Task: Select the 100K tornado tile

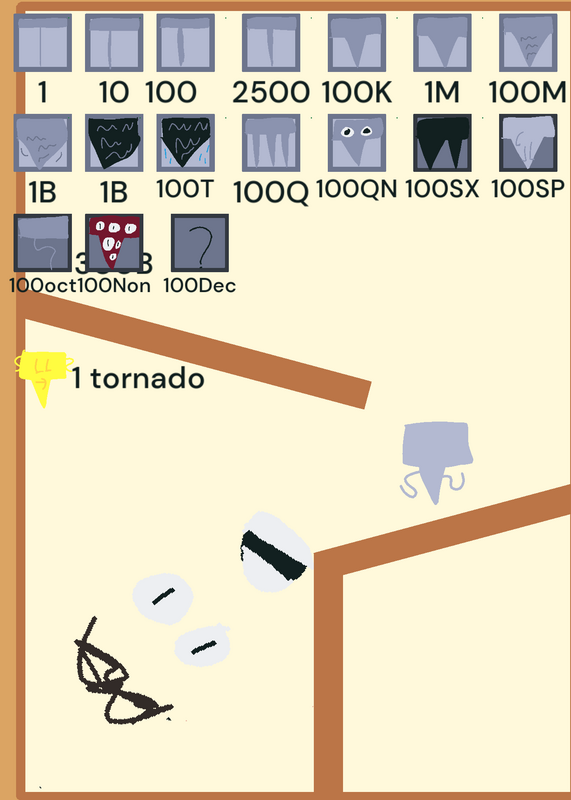Action: click(357, 43)
